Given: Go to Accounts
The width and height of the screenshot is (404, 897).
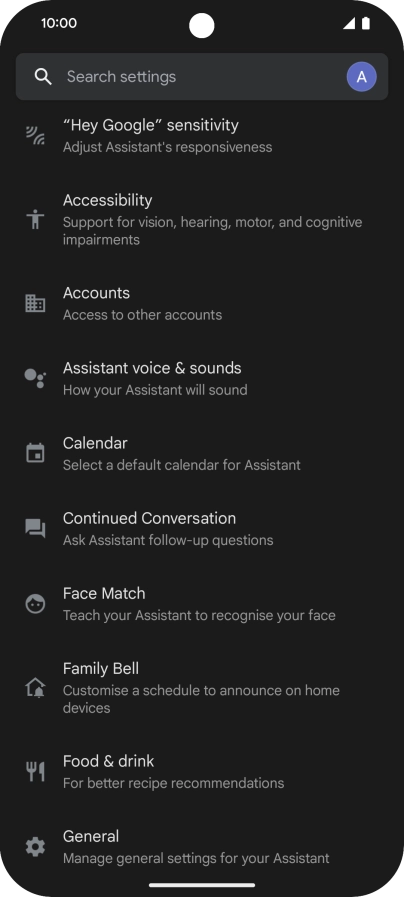Looking at the screenshot, I should point(202,303).
